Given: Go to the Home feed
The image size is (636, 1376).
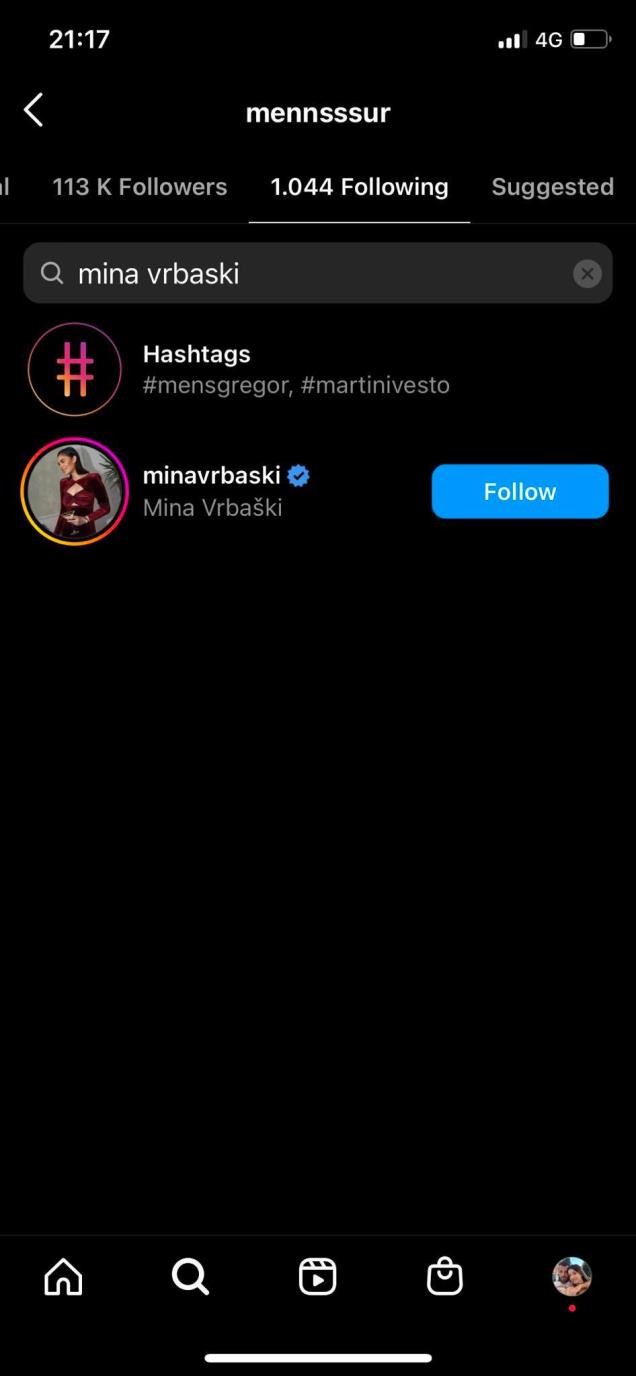Looking at the screenshot, I should click(63, 1277).
